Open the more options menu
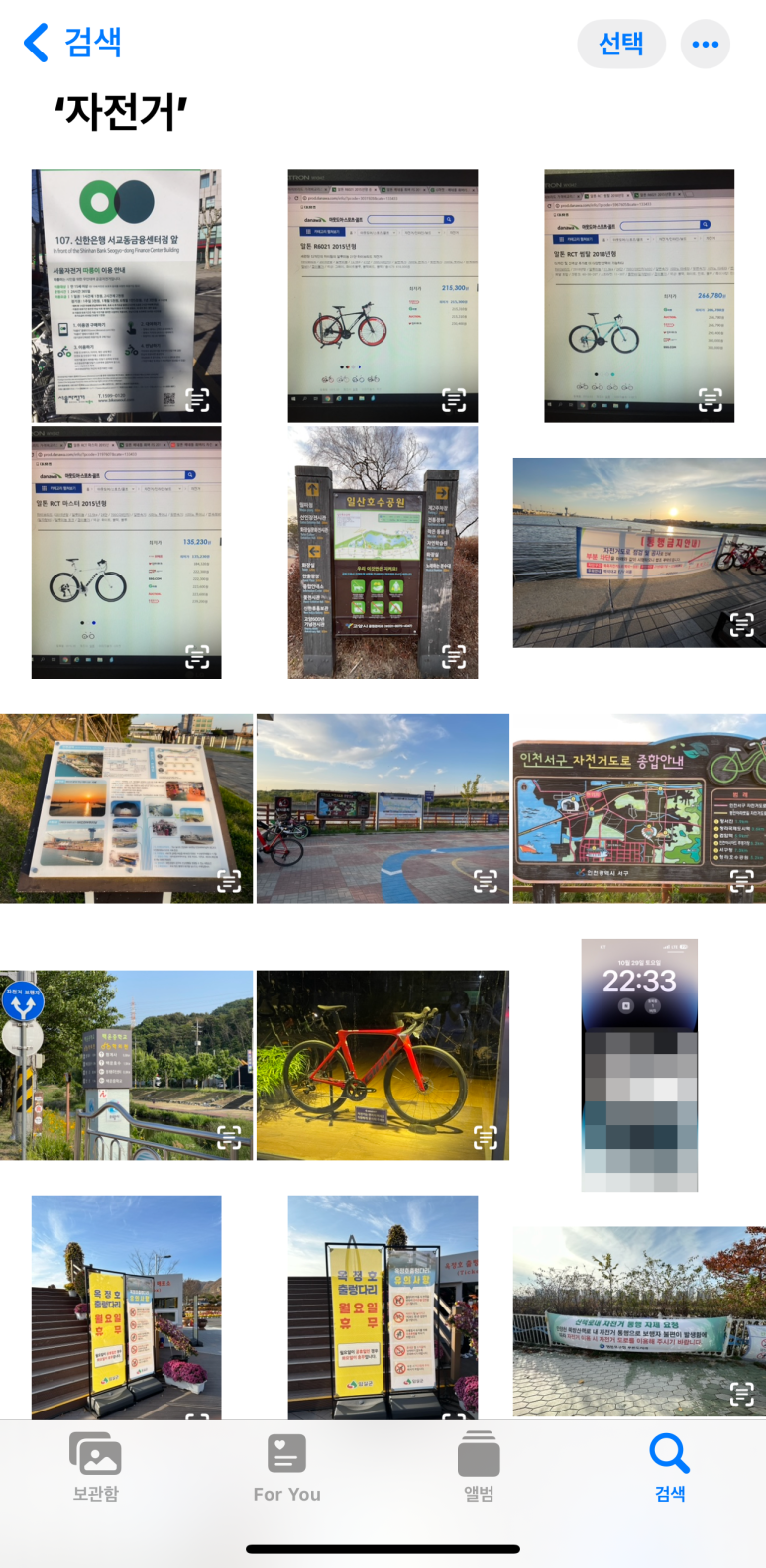The height and width of the screenshot is (1568, 766). click(x=706, y=44)
